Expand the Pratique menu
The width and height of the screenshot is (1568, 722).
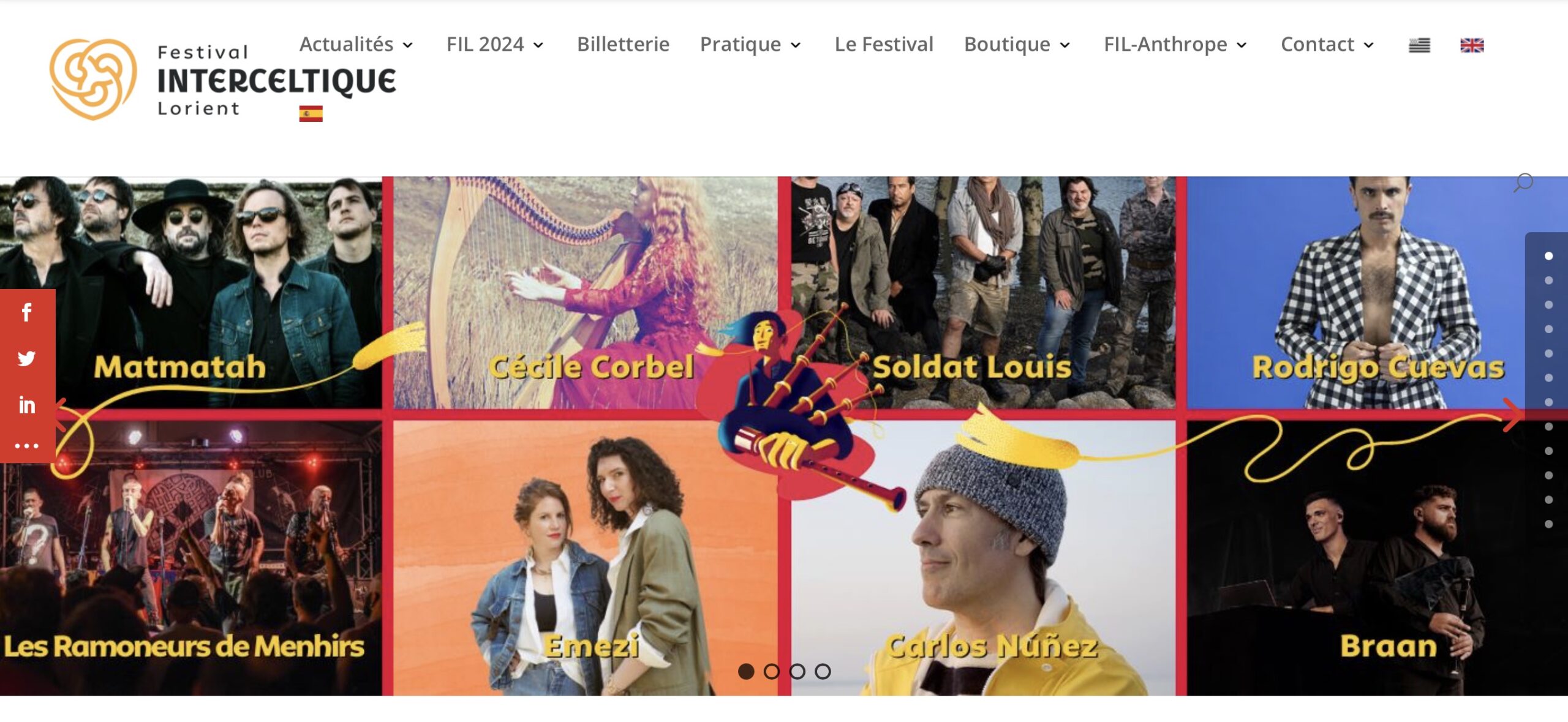coord(750,45)
